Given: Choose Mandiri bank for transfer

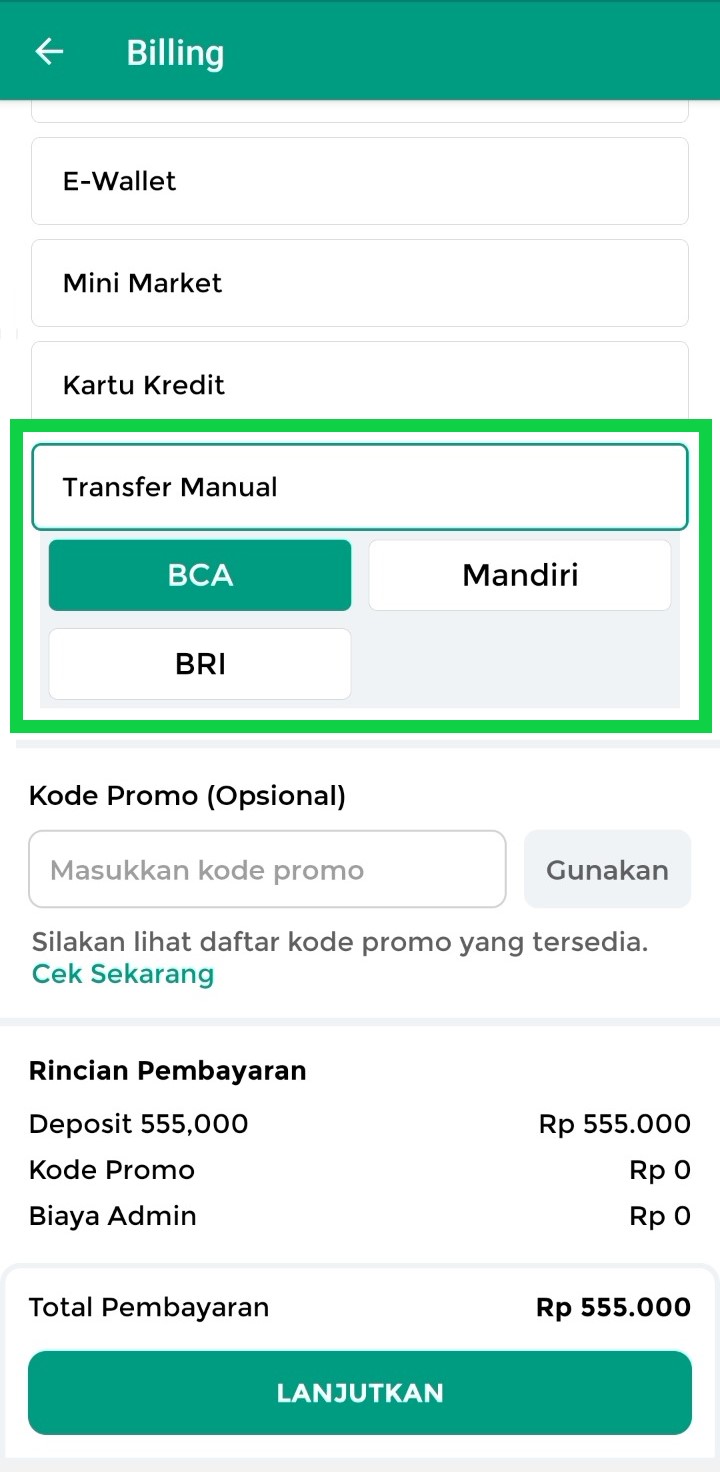Looking at the screenshot, I should tap(519, 575).
